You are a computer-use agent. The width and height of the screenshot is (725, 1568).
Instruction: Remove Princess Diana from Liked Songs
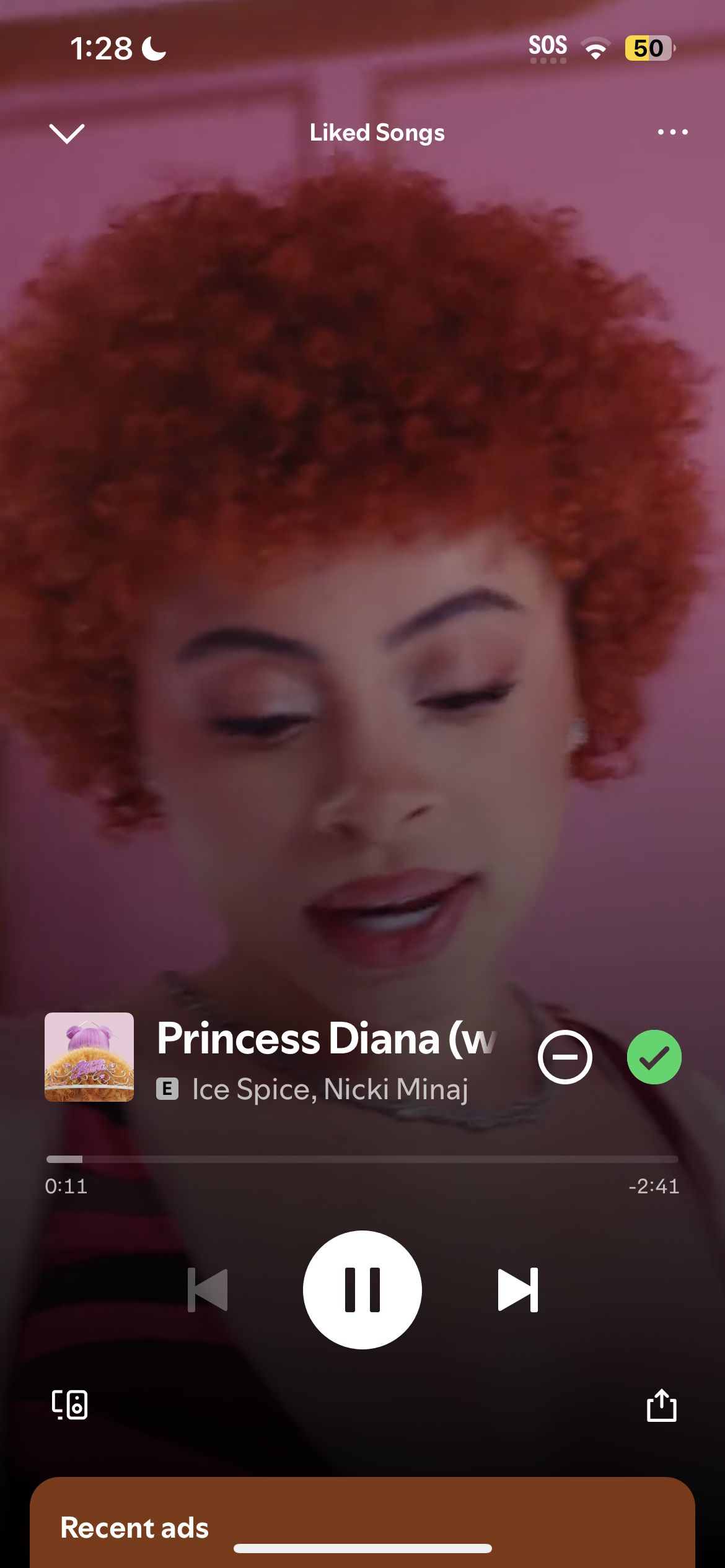coord(654,1057)
